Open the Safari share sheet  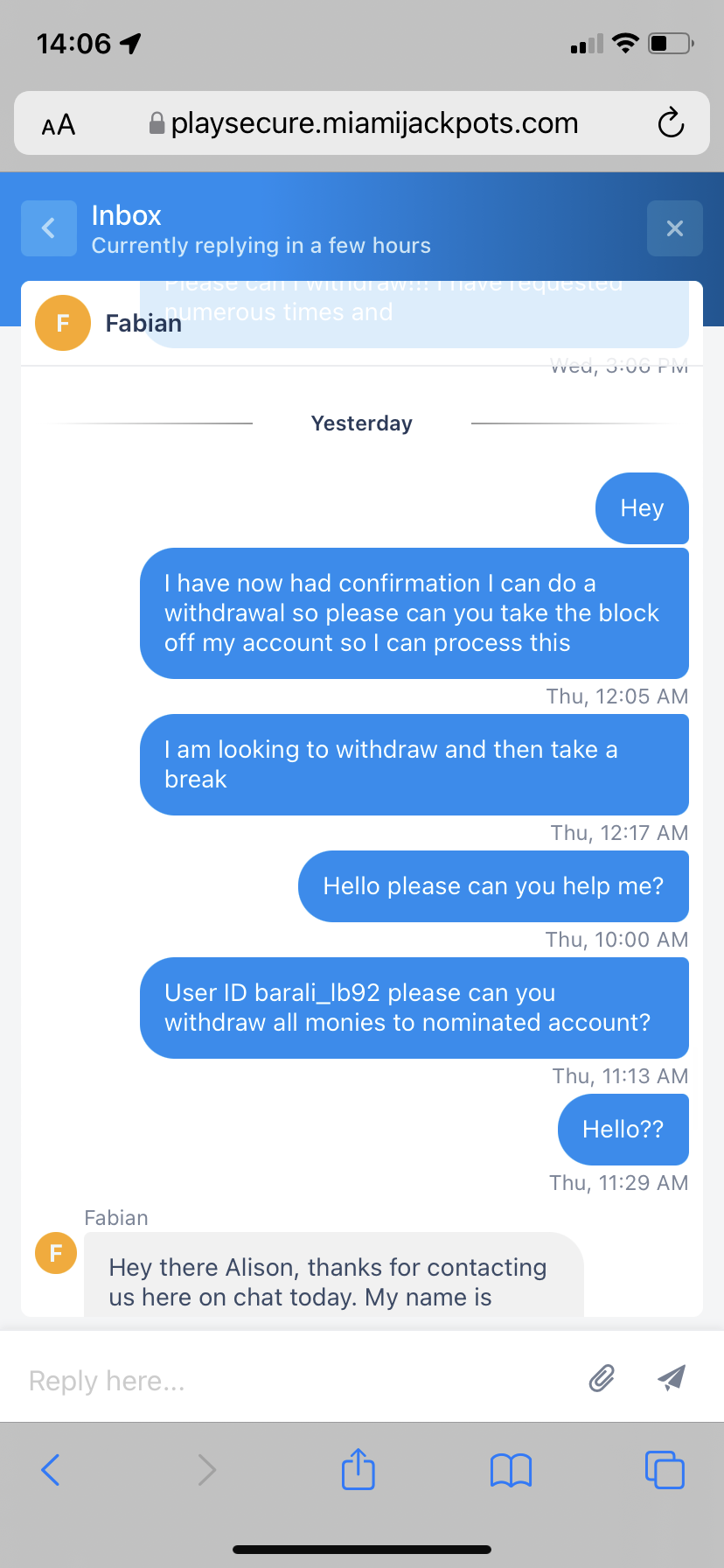pyautogui.click(x=359, y=1469)
